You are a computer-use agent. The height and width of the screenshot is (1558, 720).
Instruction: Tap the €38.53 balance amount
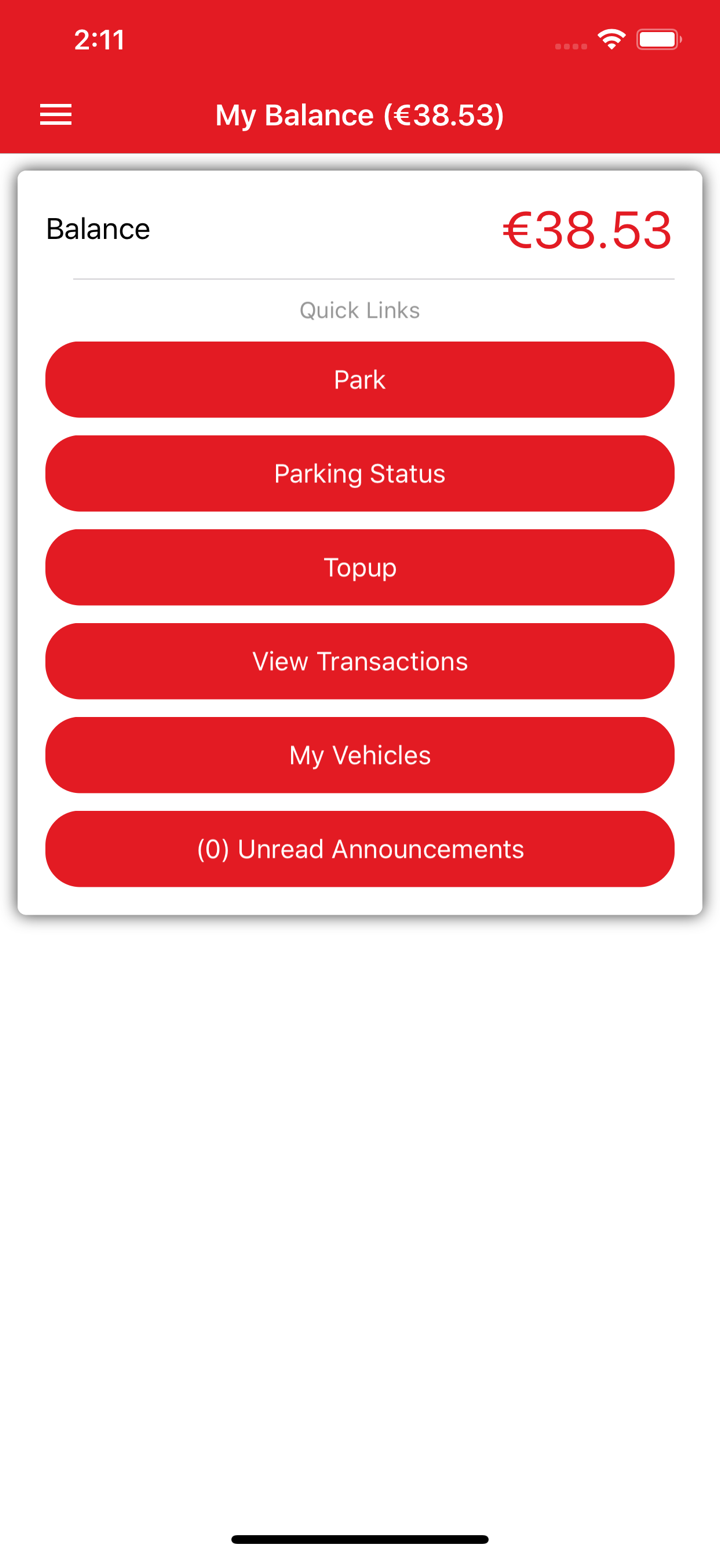click(x=587, y=230)
